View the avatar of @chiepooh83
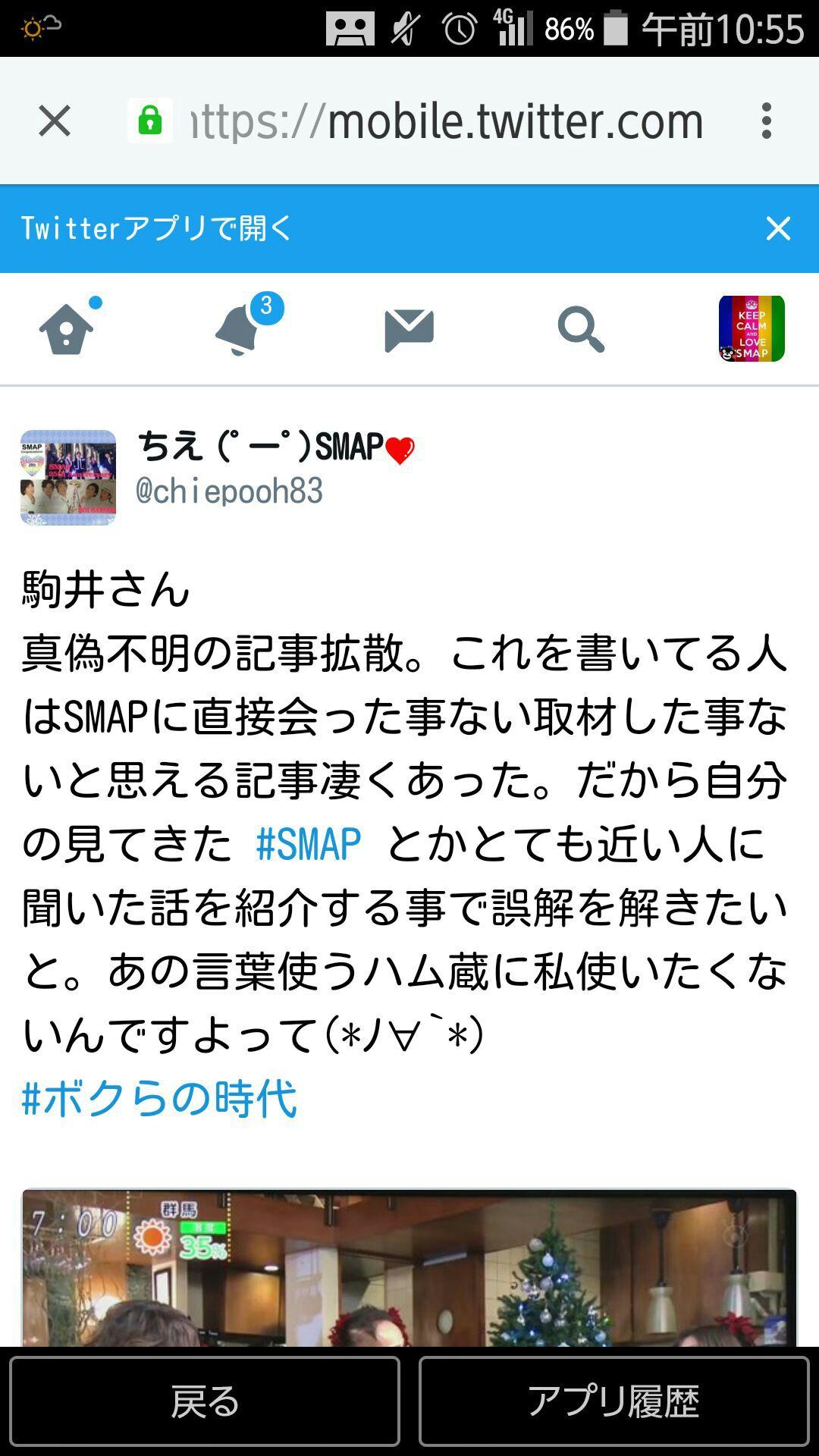This screenshot has height=1456, width=819. [68, 477]
